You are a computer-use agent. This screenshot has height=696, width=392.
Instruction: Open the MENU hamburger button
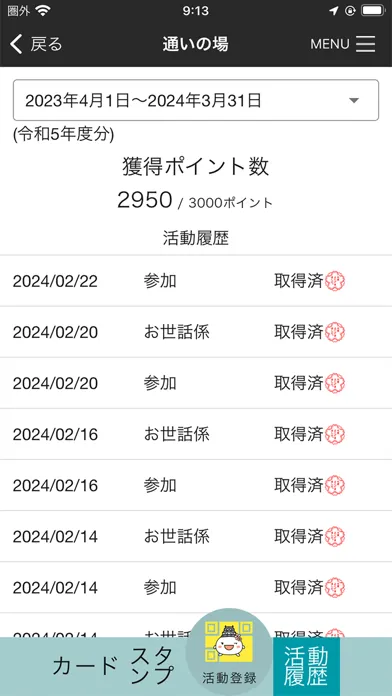(x=343, y=44)
